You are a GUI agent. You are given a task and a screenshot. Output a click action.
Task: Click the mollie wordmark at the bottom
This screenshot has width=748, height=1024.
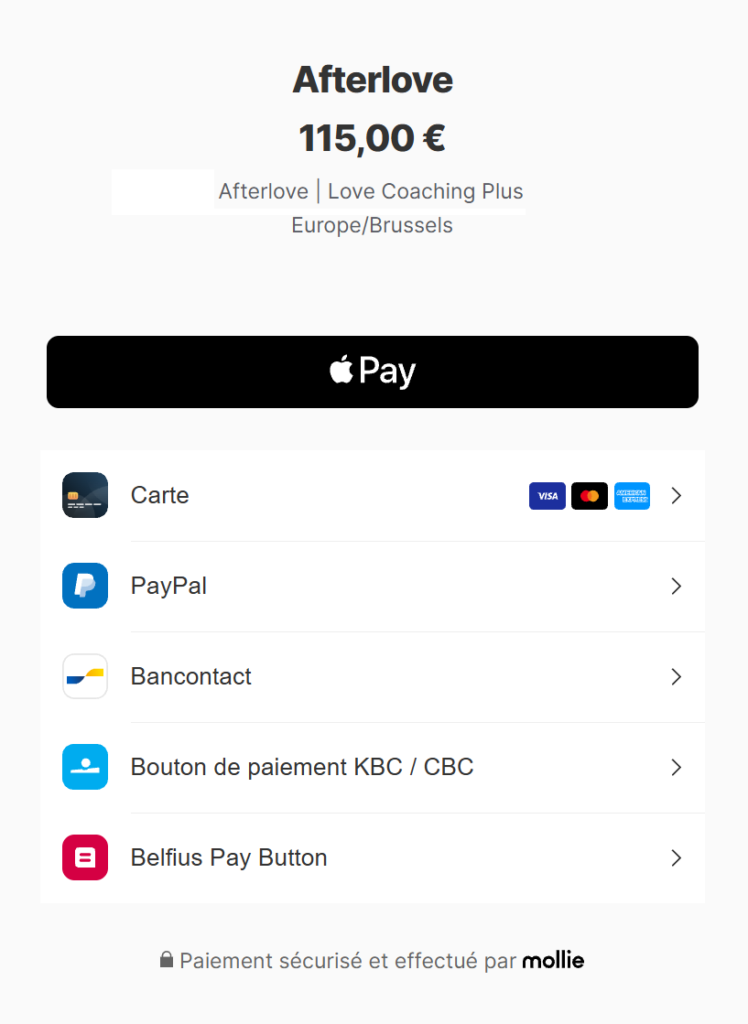553,960
